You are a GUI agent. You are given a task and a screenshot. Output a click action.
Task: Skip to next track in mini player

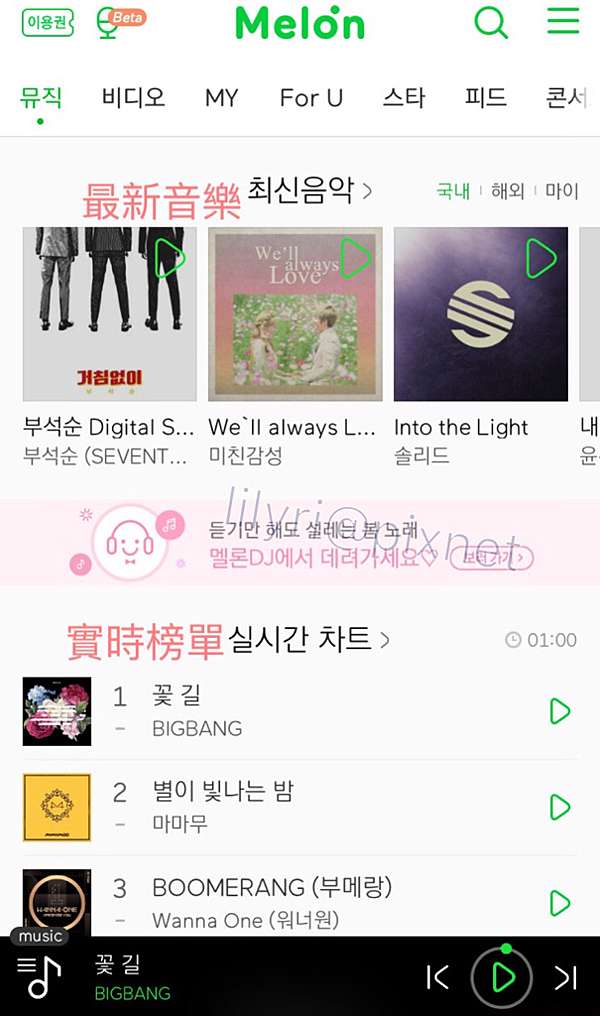[566, 978]
